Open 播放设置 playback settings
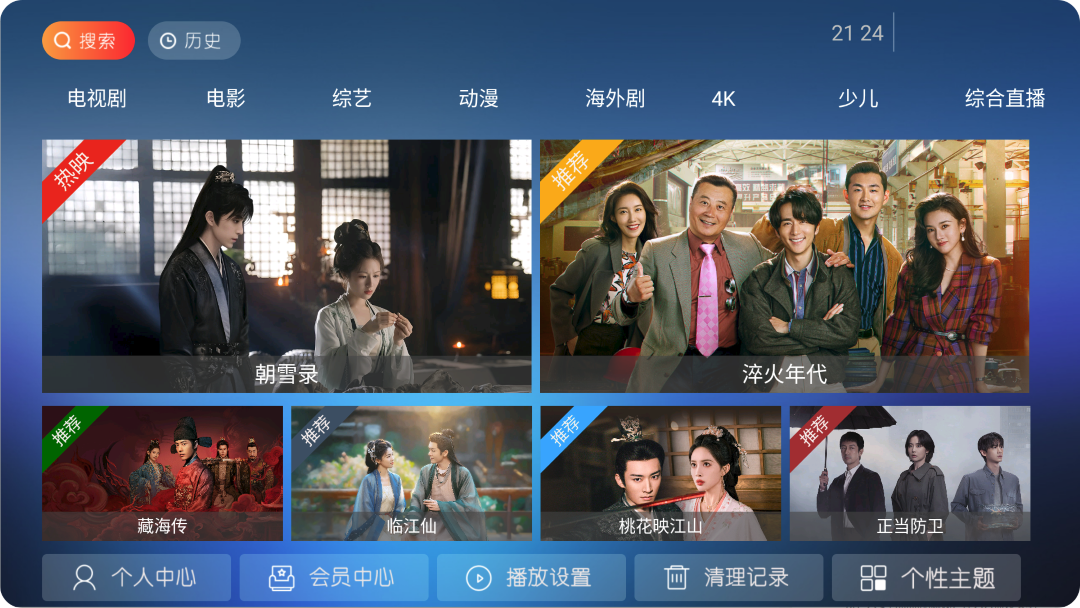Screen dimensions: 1080x608 (x=531, y=578)
